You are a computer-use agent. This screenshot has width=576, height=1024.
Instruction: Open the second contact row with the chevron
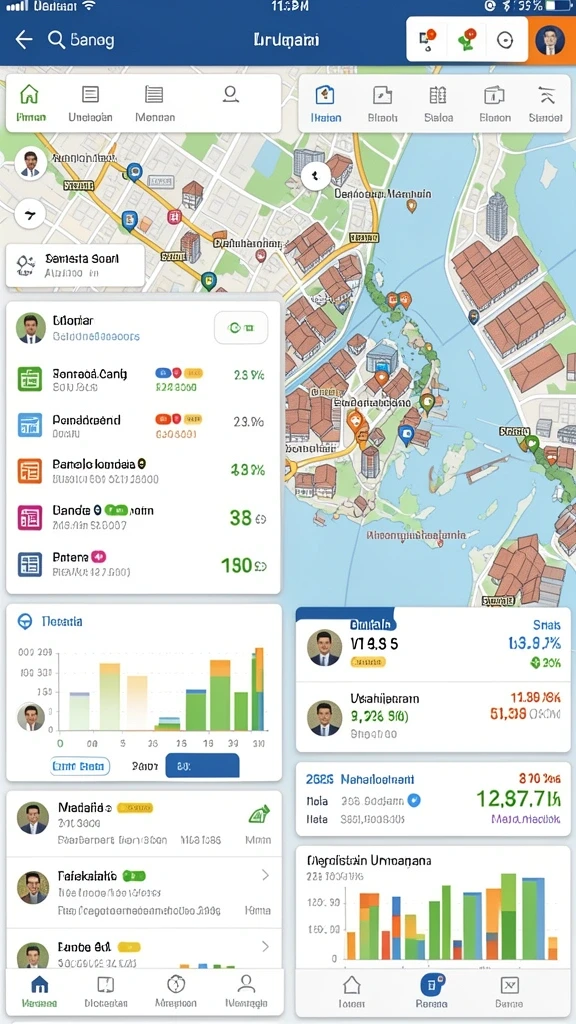144,892
